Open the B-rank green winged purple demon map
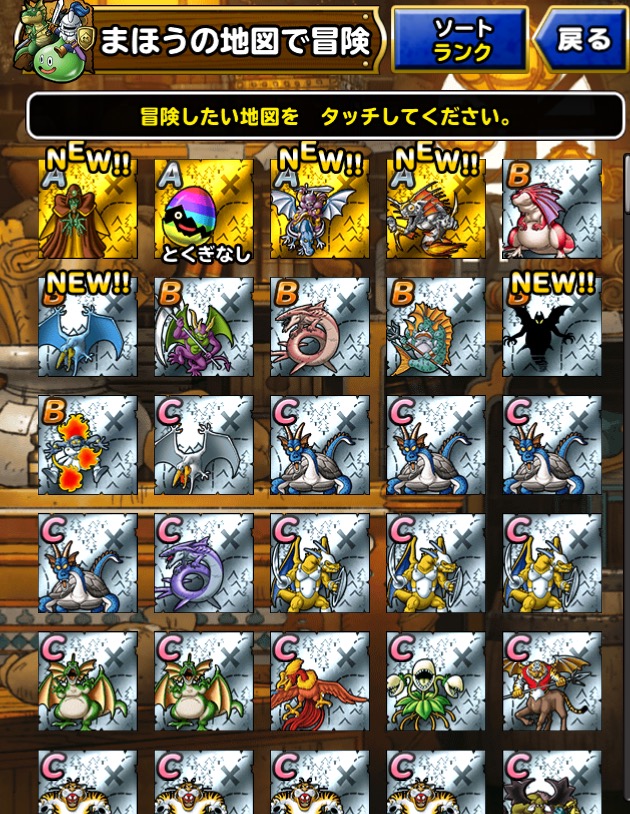This screenshot has height=814, width=630. 204,327
